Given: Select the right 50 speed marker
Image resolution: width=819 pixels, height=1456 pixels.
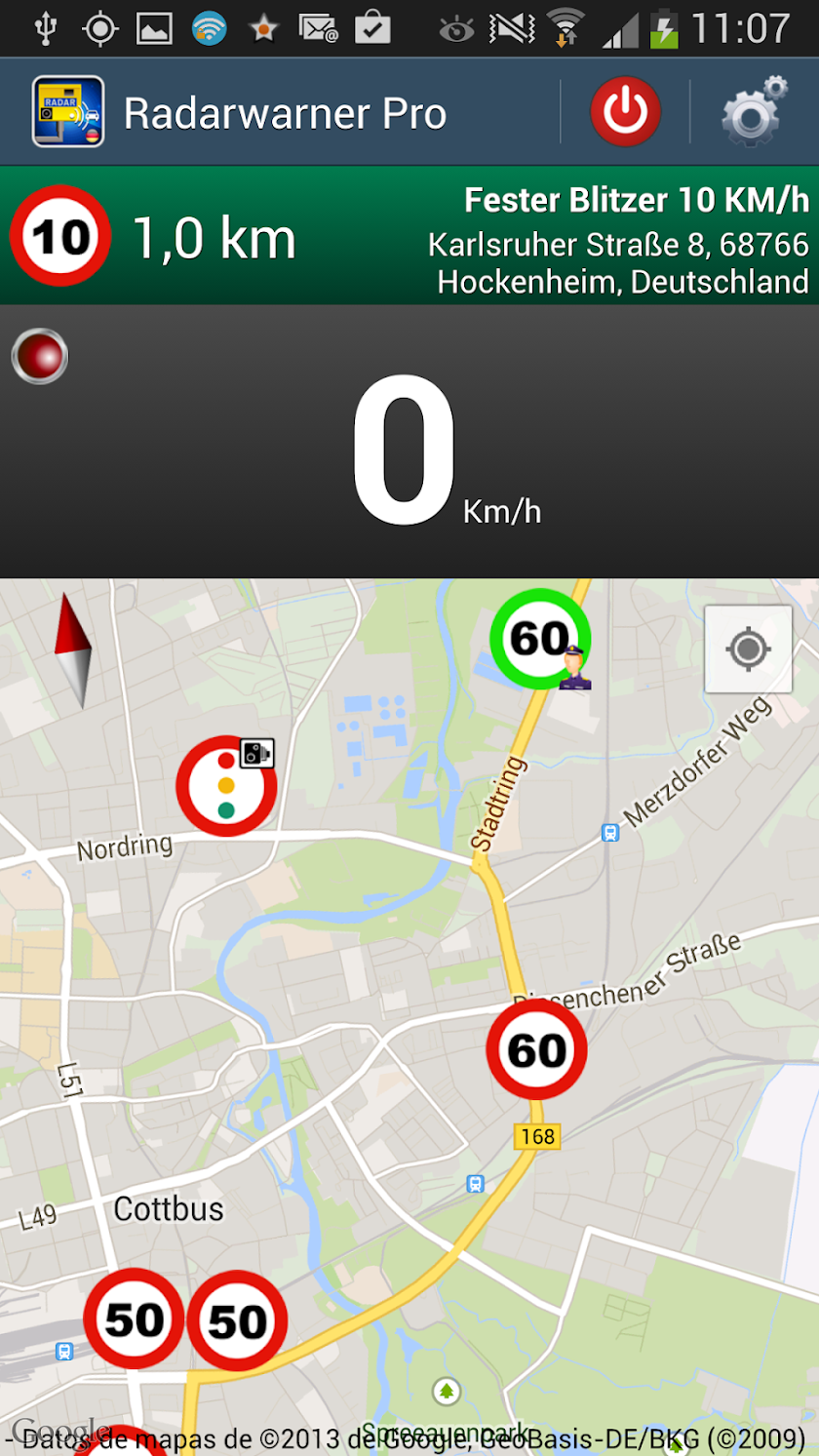Looking at the screenshot, I should tap(237, 1320).
